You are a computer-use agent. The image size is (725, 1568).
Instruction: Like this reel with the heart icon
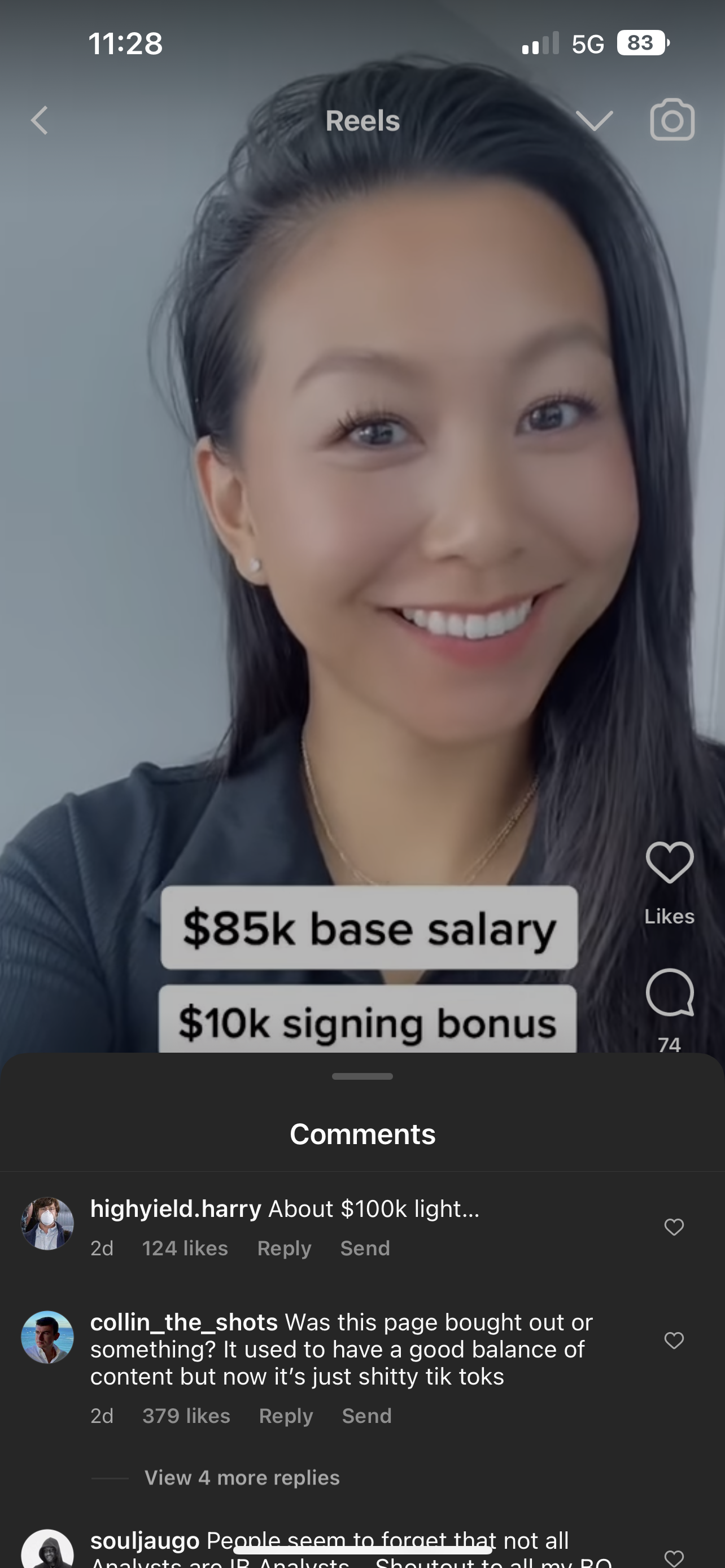click(670, 862)
